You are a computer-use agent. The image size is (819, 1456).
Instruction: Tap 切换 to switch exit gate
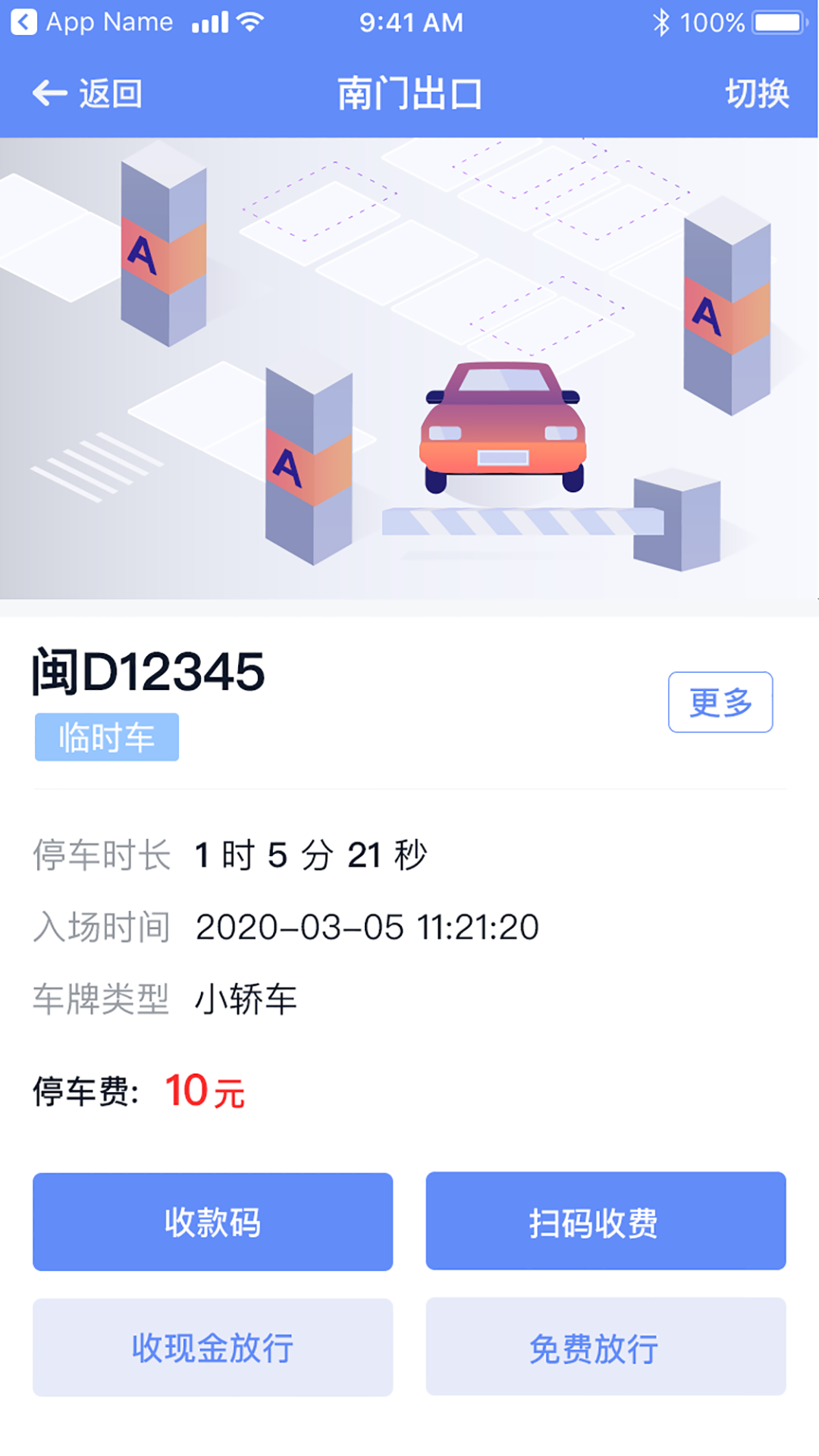(757, 93)
